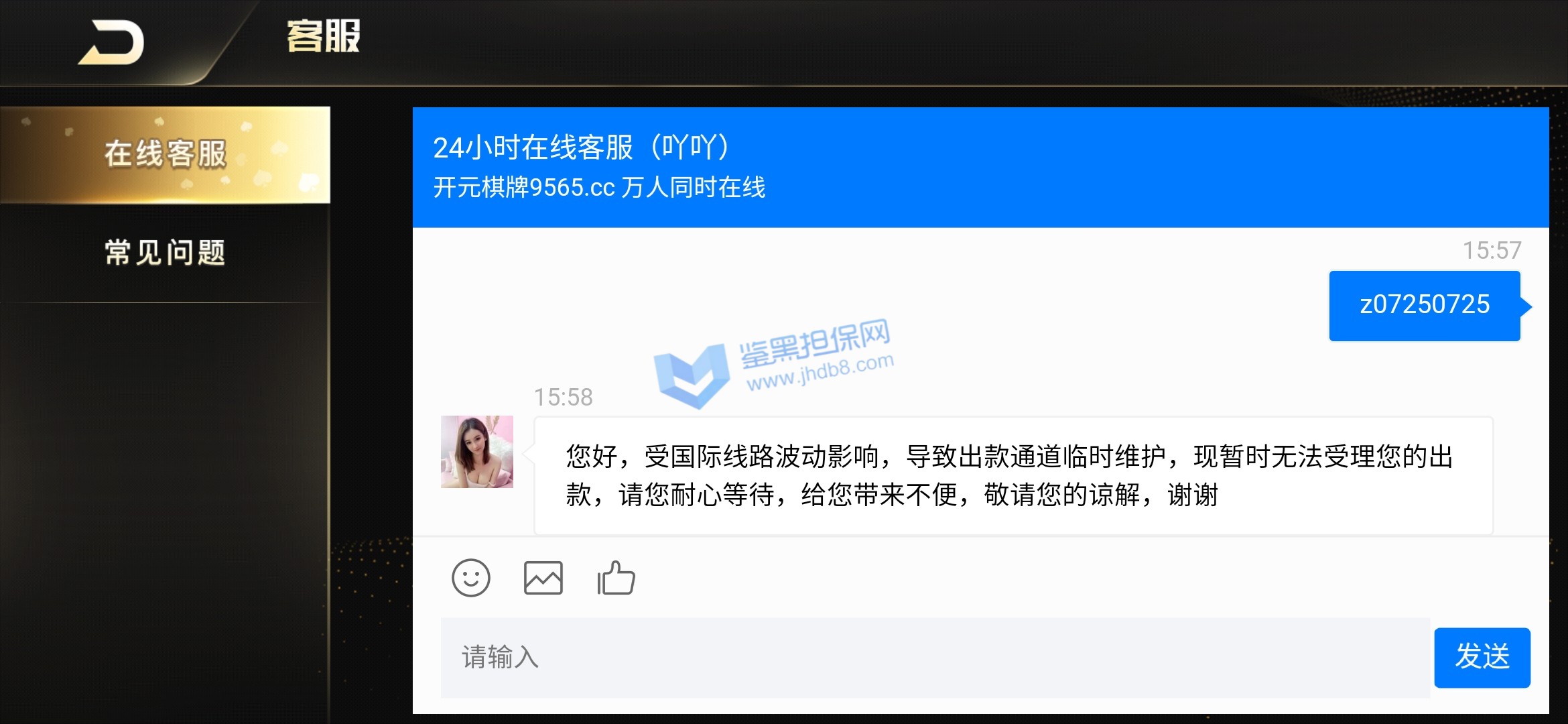Focus the 请输入 message field
This screenshot has width=1568, height=724.
point(935,658)
